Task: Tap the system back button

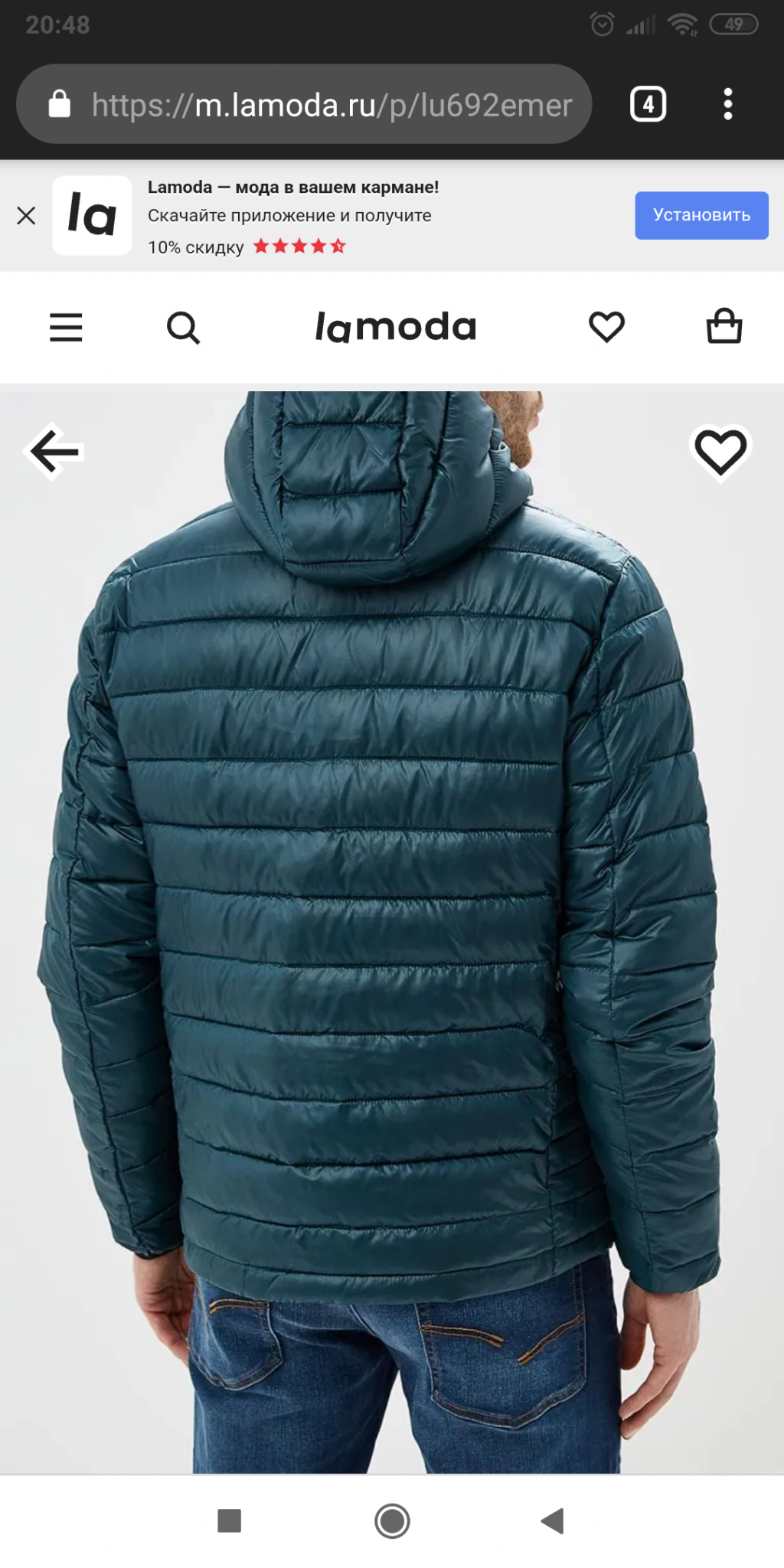Action: click(x=552, y=1521)
